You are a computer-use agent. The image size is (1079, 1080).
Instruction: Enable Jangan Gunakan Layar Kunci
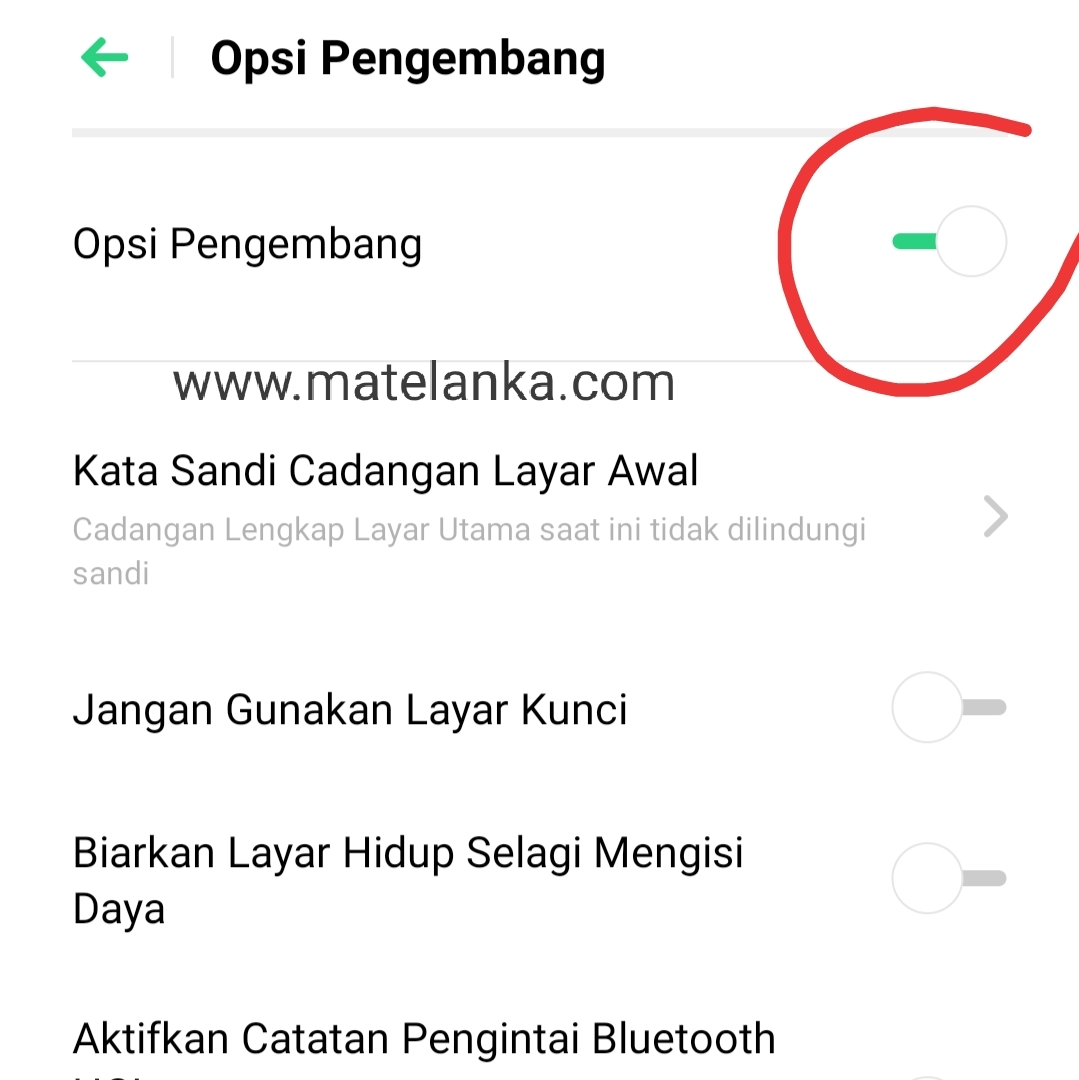point(947,708)
